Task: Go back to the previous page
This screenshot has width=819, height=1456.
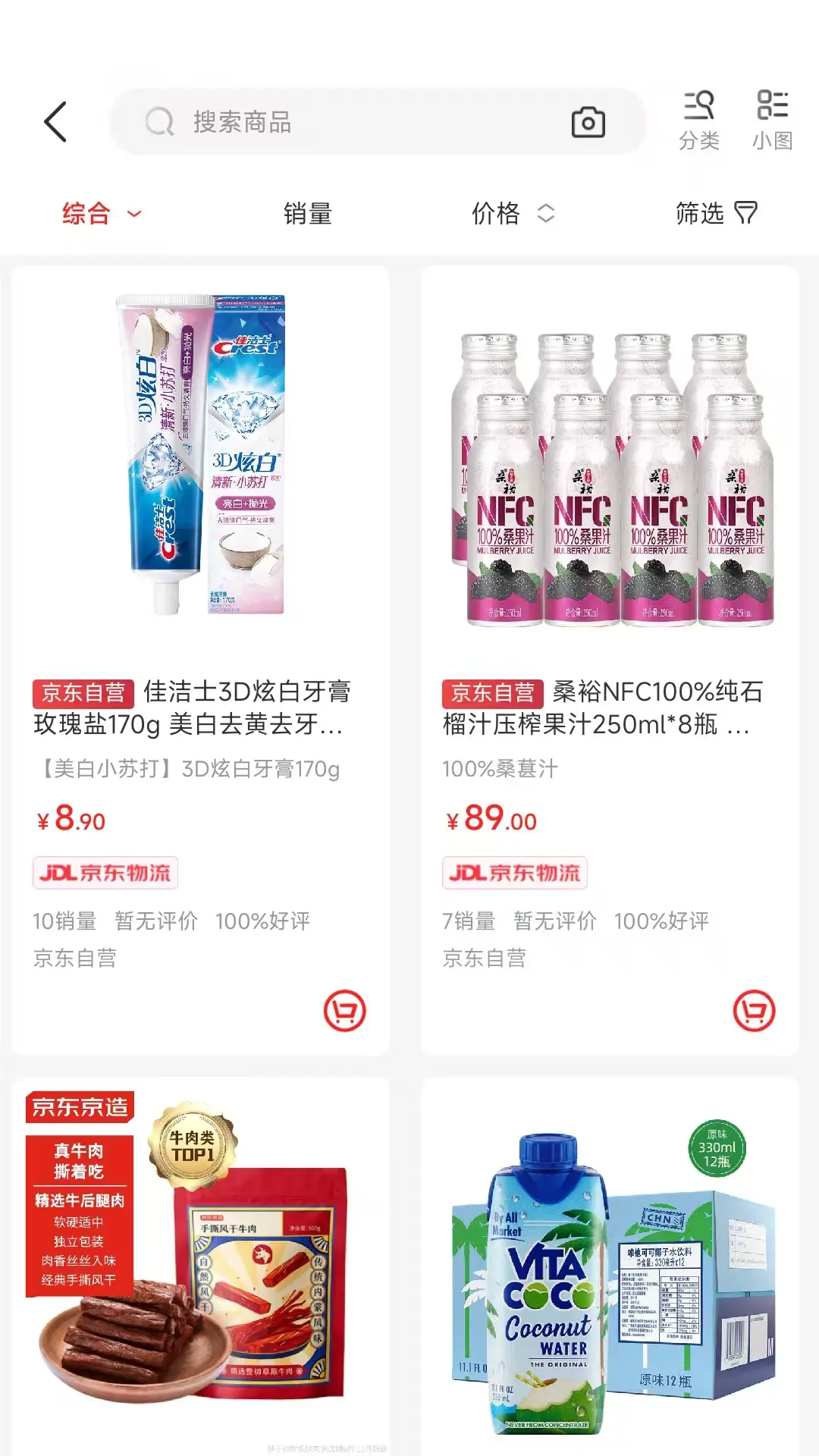Action: pyautogui.click(x=56, y=122)
